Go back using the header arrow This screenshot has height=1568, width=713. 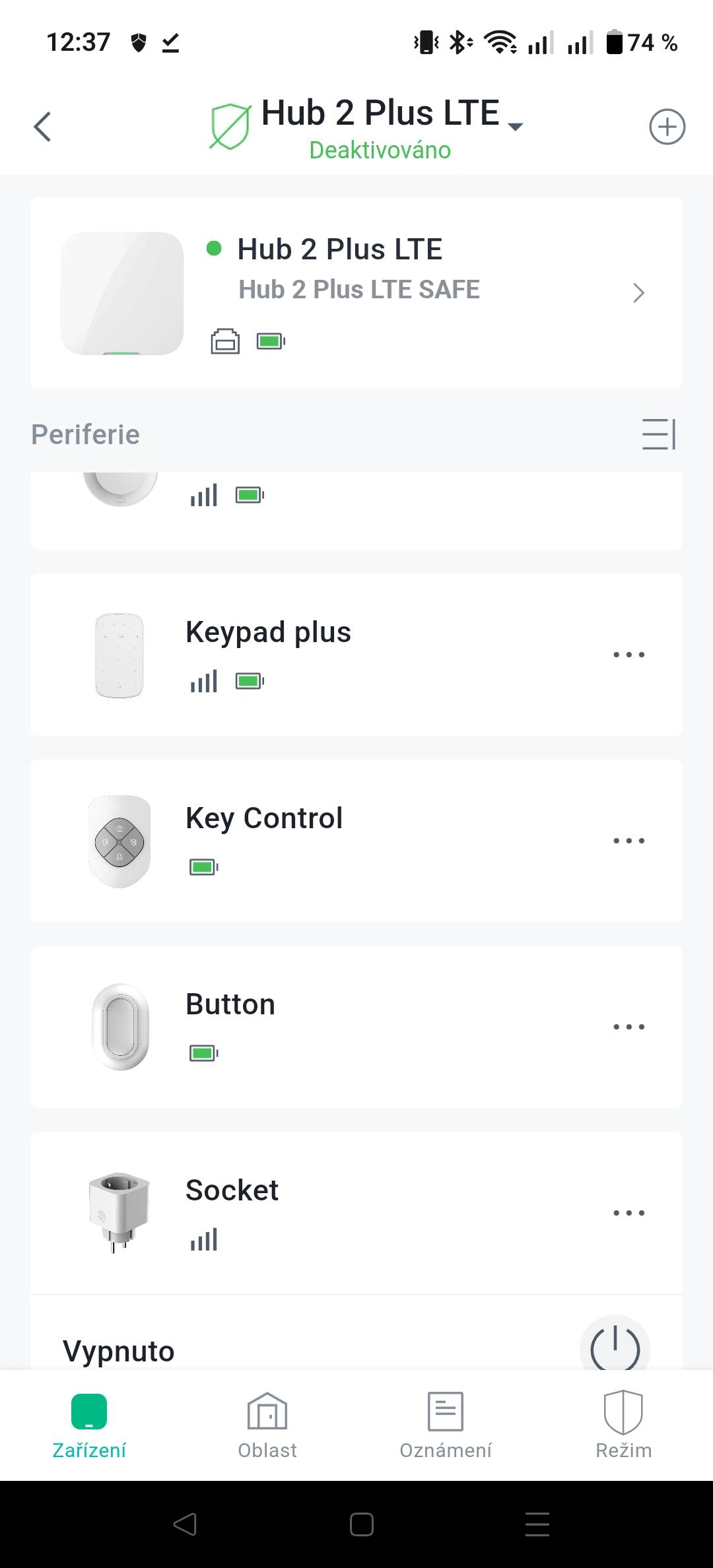(x=43, y=127)
